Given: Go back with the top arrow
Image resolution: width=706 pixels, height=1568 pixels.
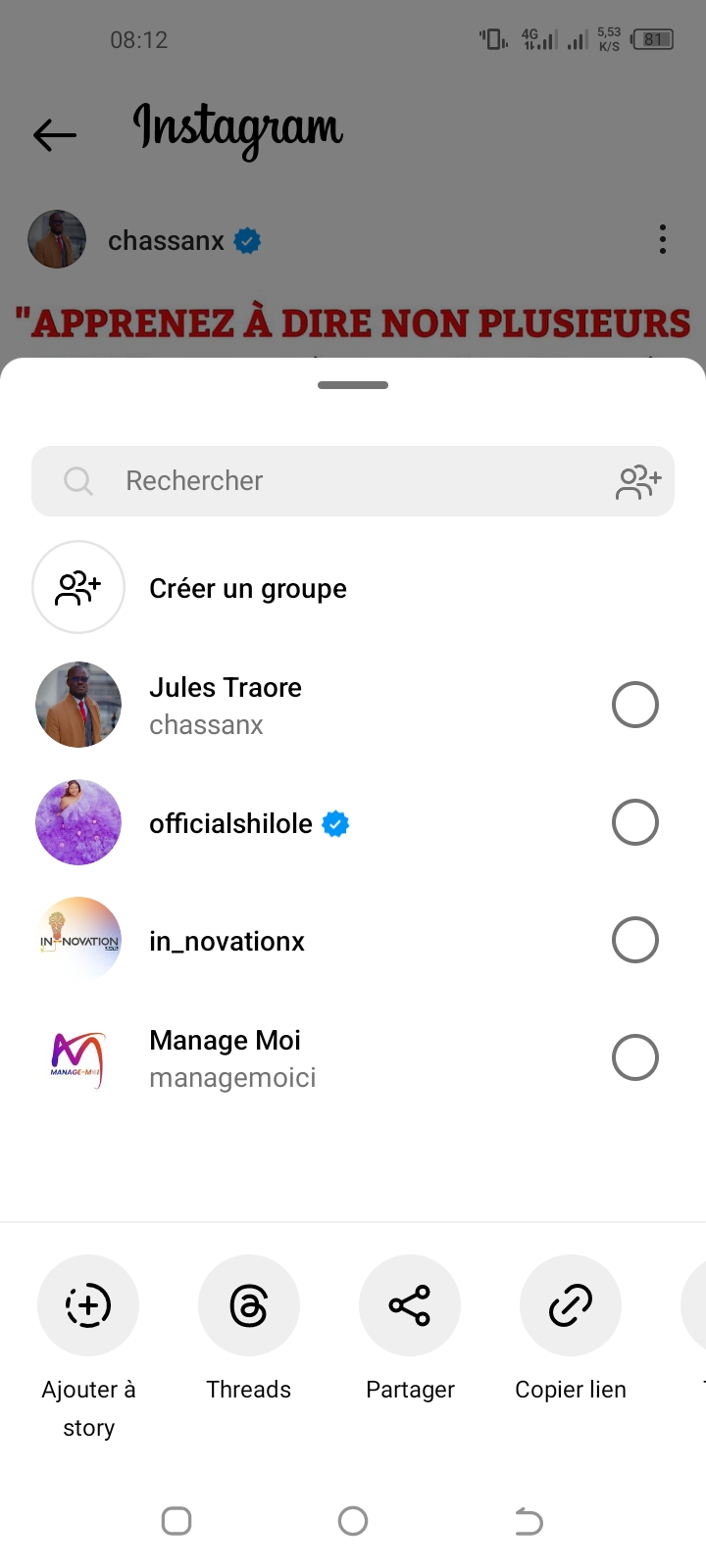Looking at the screenshot, I should (55, 134).
